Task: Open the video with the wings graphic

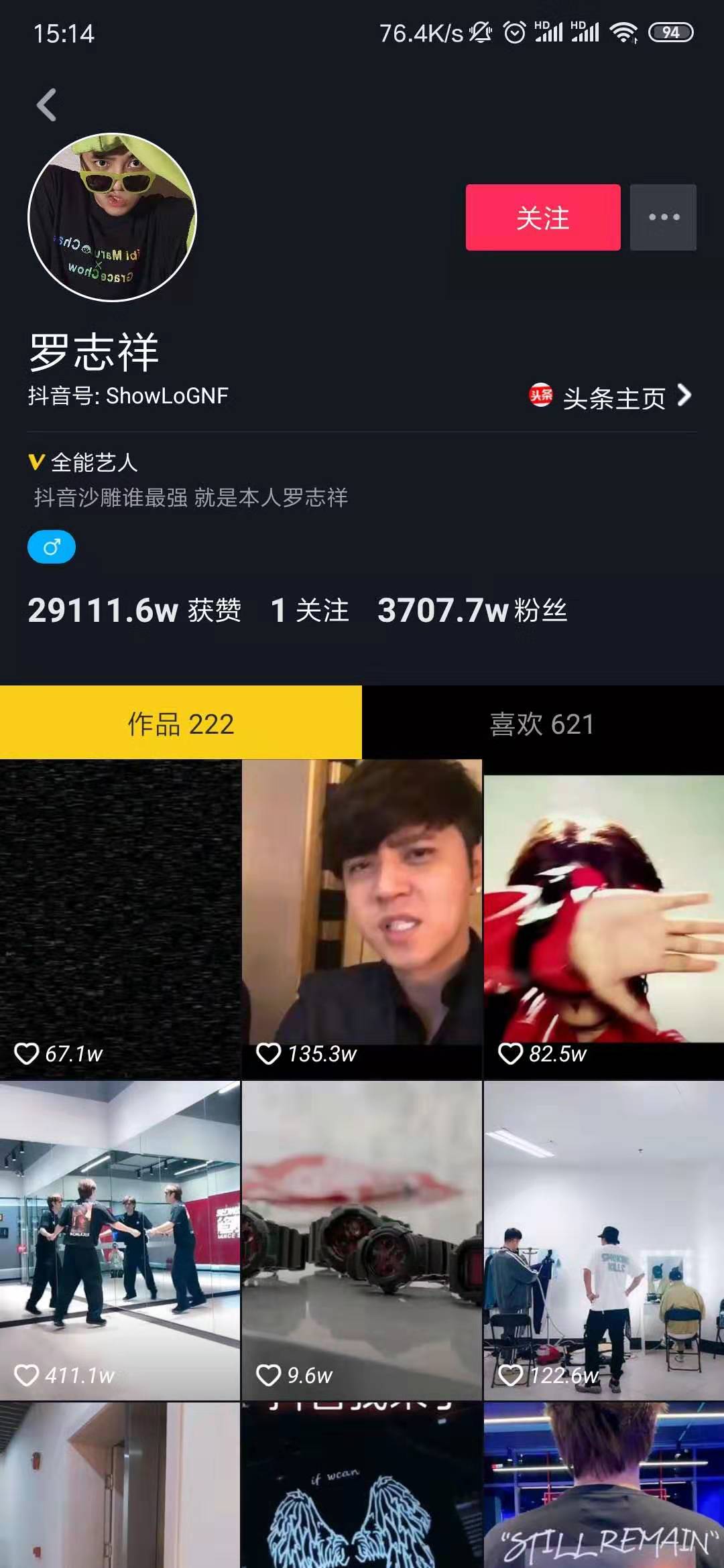Action: [361, 1488]
